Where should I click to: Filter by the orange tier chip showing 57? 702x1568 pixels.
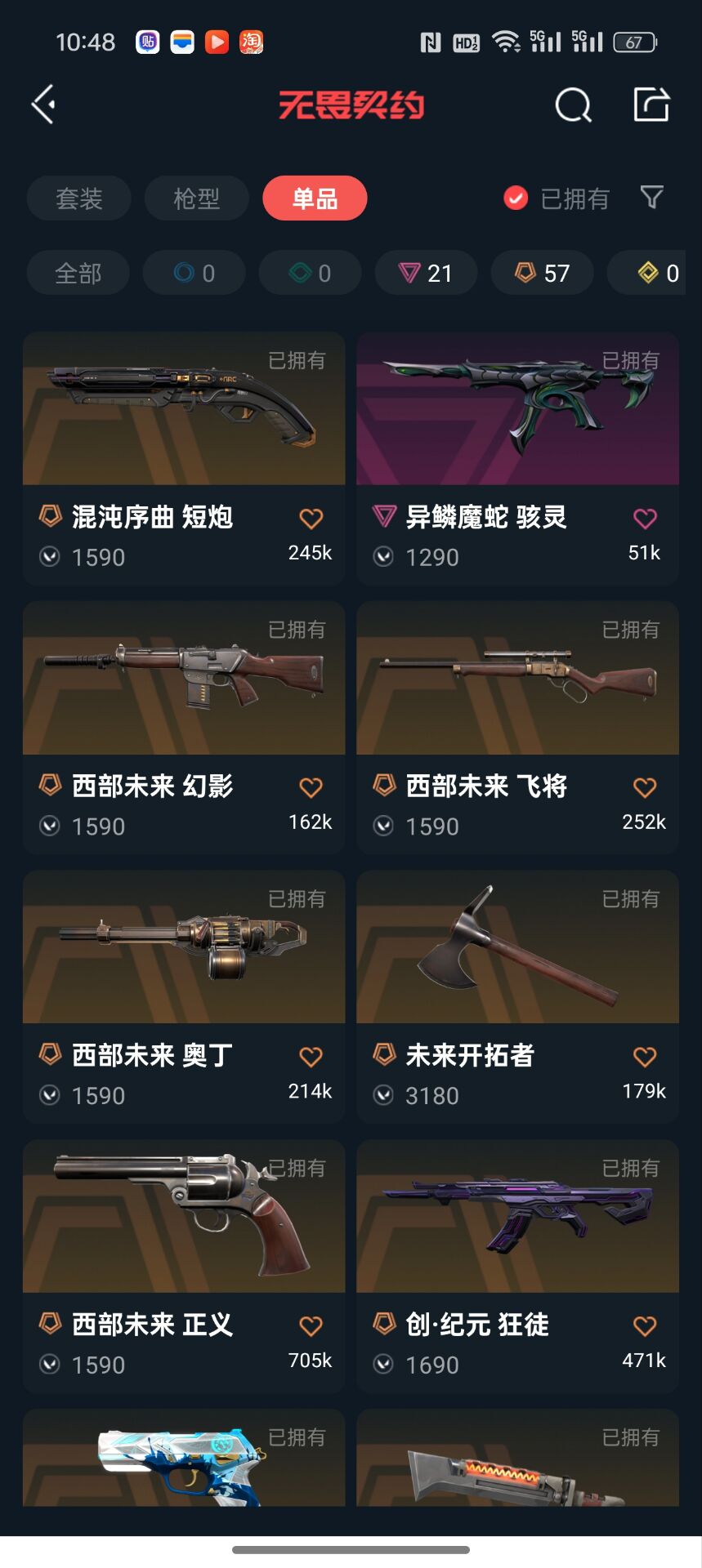coord(542,273)
